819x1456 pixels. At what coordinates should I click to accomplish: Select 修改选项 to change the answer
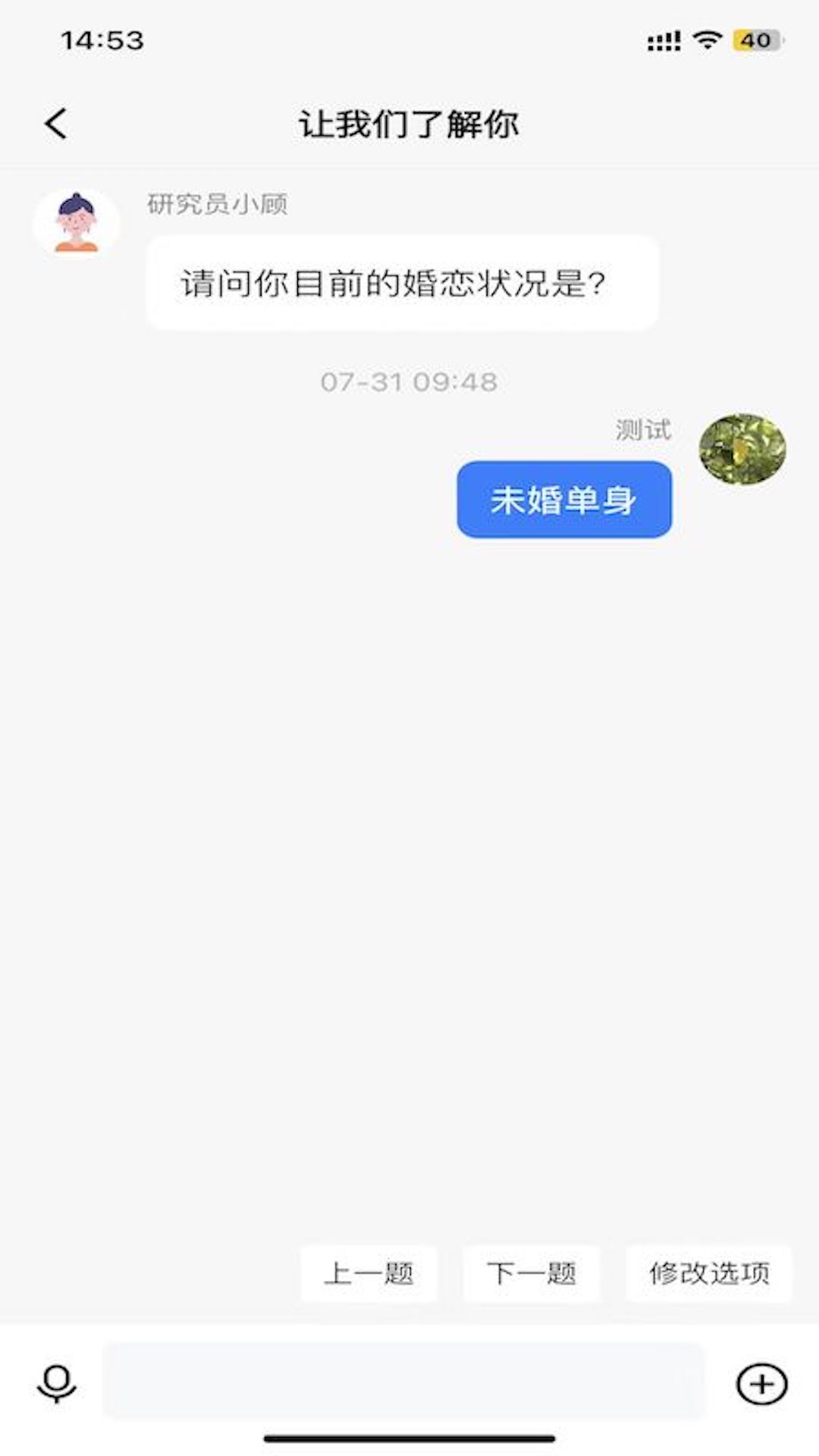point(709,1273)
